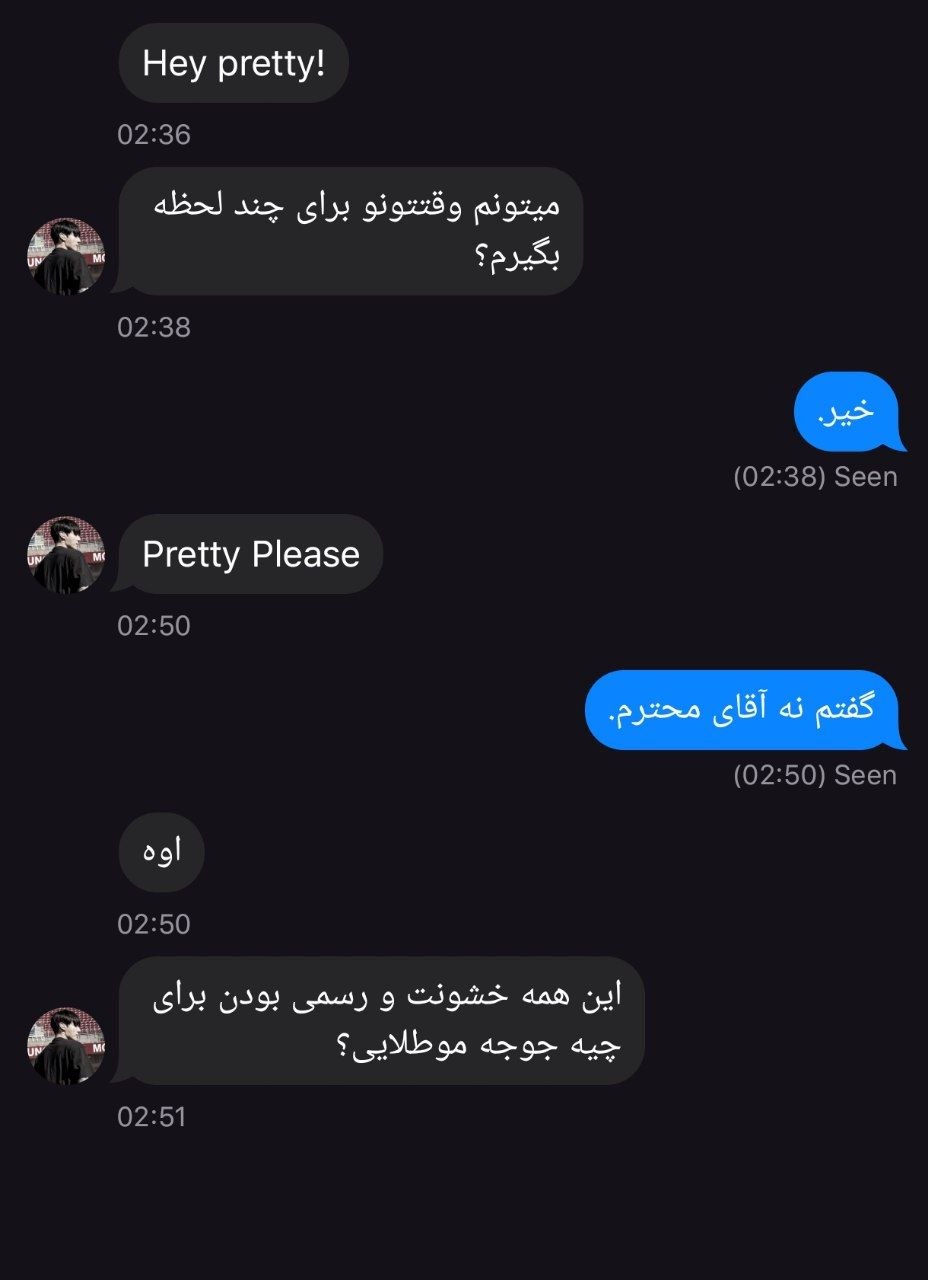The width and height of the screenshot is (928, 1280).
Task: Tap the avatar next to "Pretty Please"
Action: (x=65, y=555)
